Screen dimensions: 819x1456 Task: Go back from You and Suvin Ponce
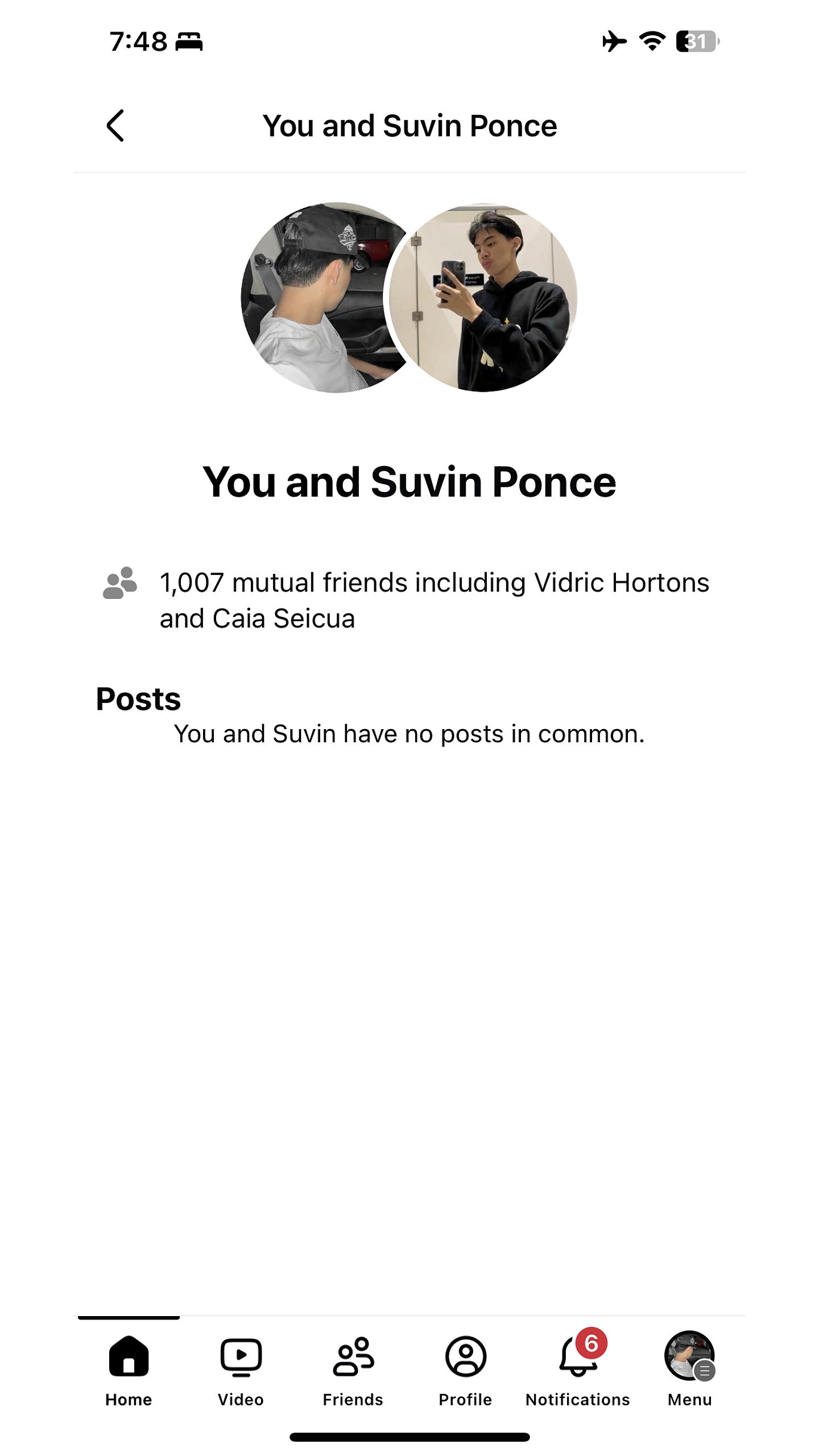[x=115, y=126]
